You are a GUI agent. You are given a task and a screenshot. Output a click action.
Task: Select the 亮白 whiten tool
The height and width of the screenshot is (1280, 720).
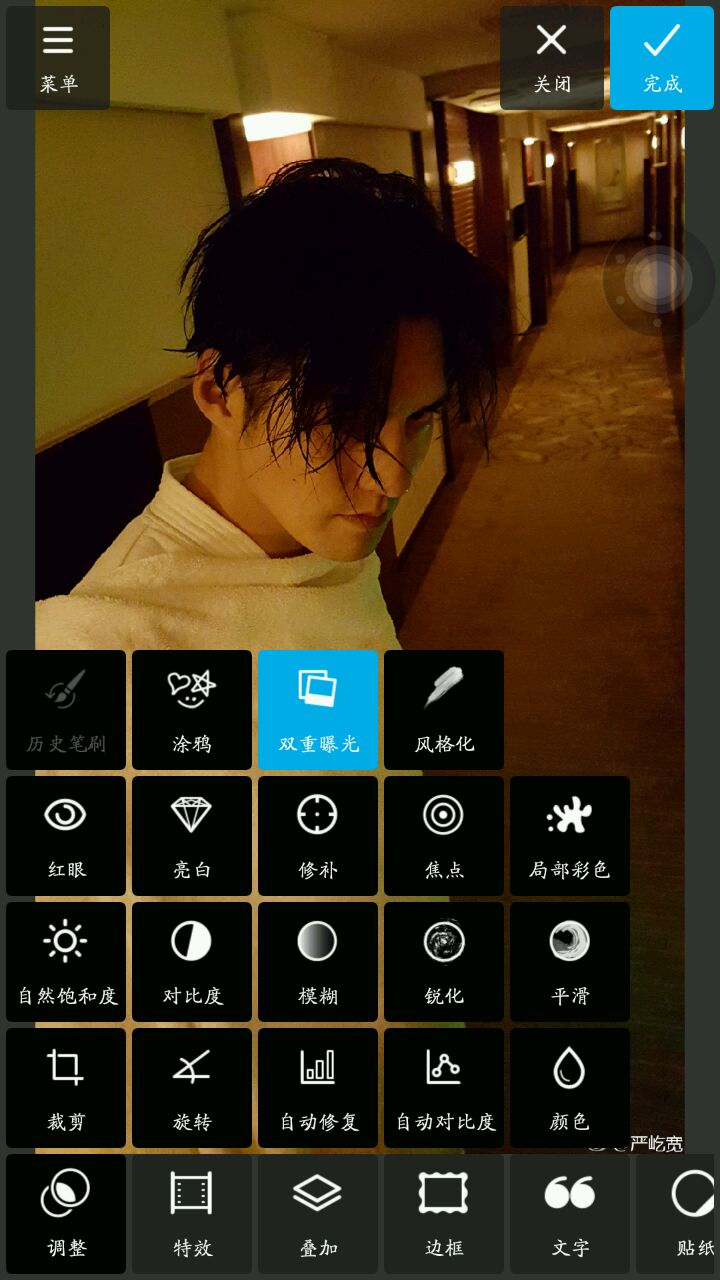point(192,836)
